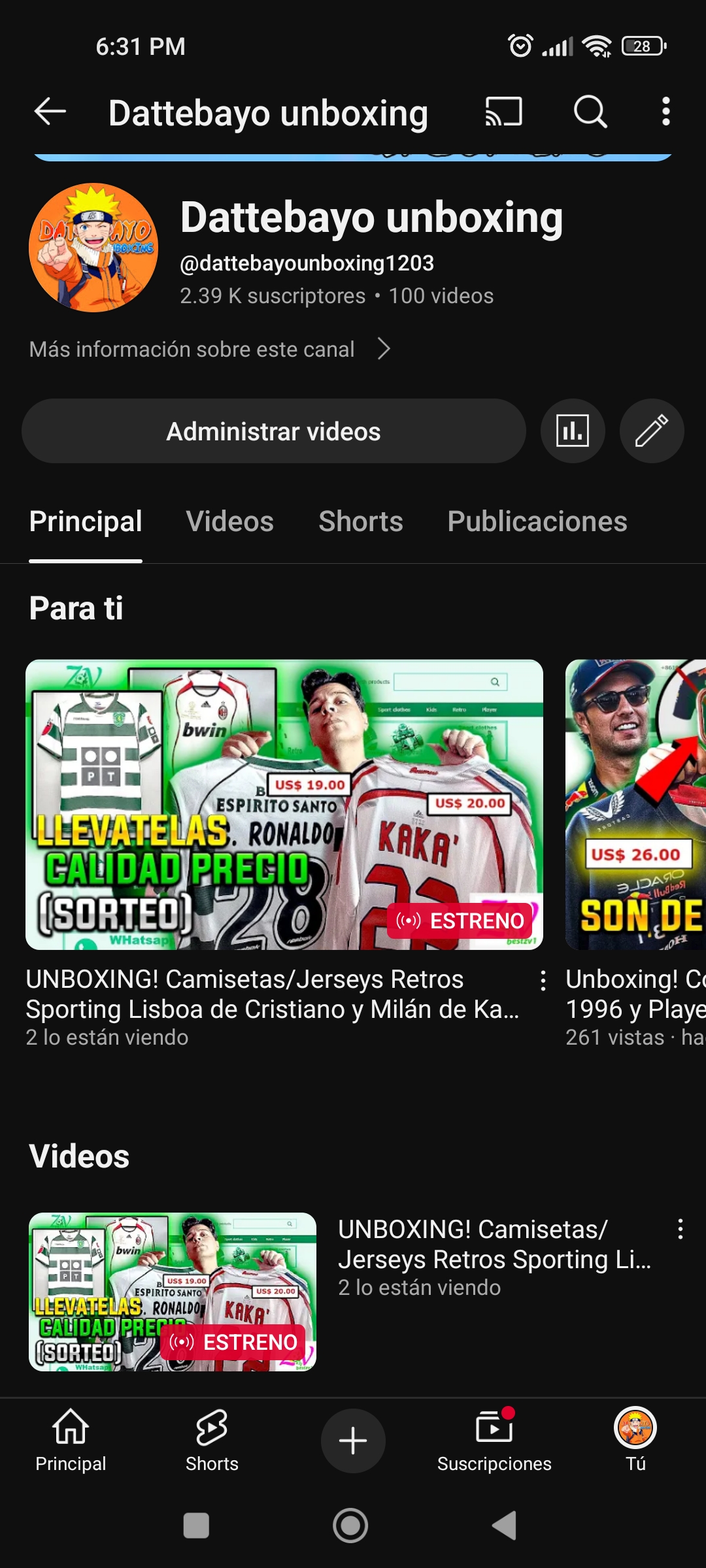The height and width of the screenshot is (1568, 706).
Task: Switch to the Publicaciones tab
Action: pos(537,522)
